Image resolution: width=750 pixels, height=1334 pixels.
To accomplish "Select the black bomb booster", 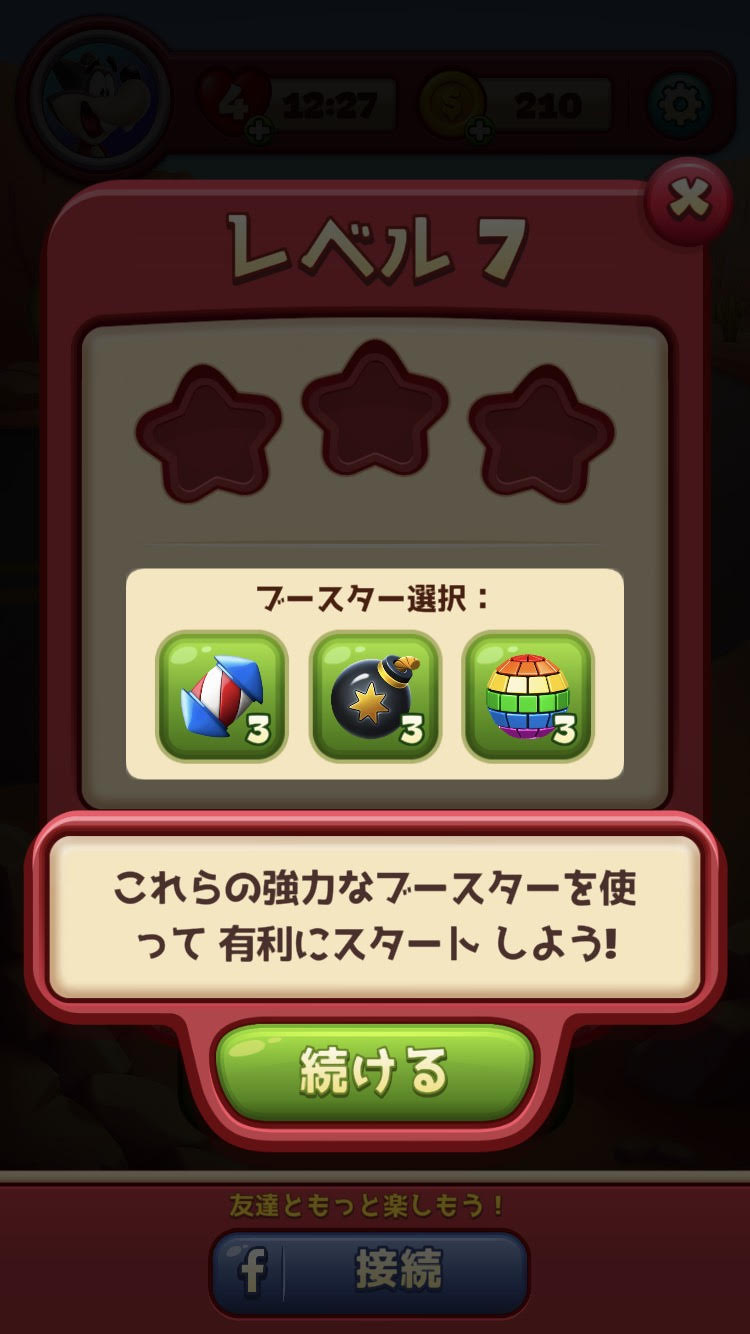I will coord(375,696).
